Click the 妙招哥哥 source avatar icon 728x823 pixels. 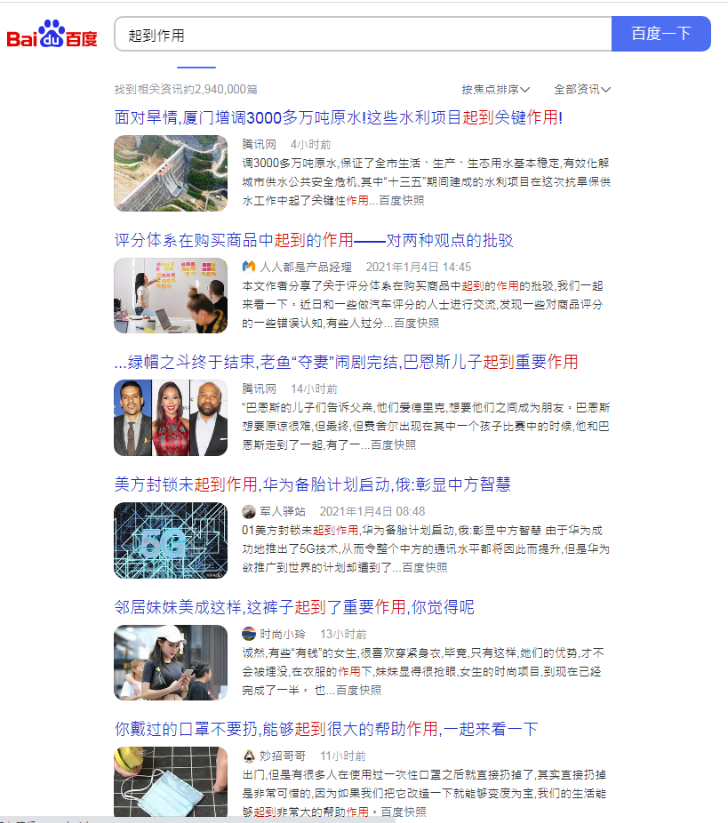[x=250, y=756]
